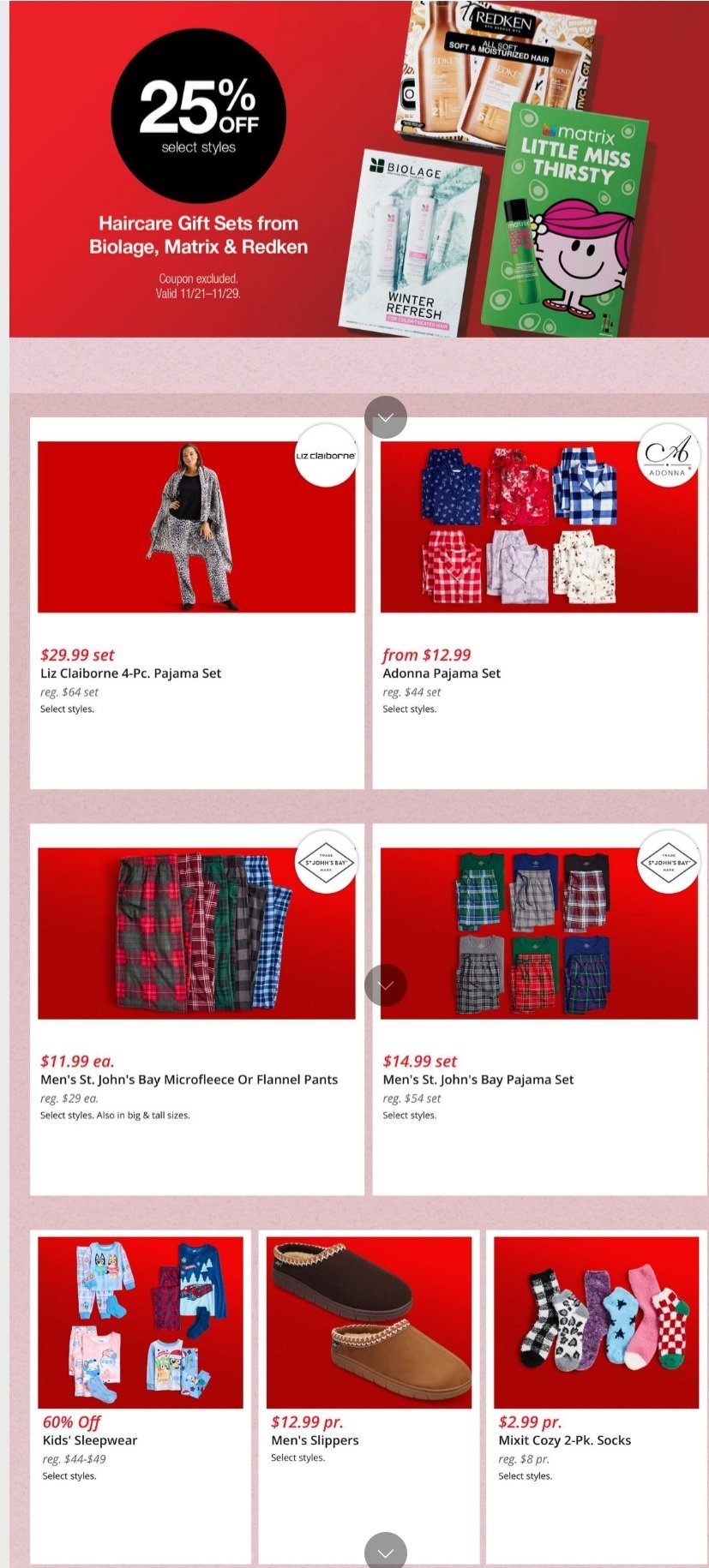Screen dimensions: 709x1568
Task: Open the 60% Off Kids' Sleepwear offer
Action: (x=141, y=1397)
